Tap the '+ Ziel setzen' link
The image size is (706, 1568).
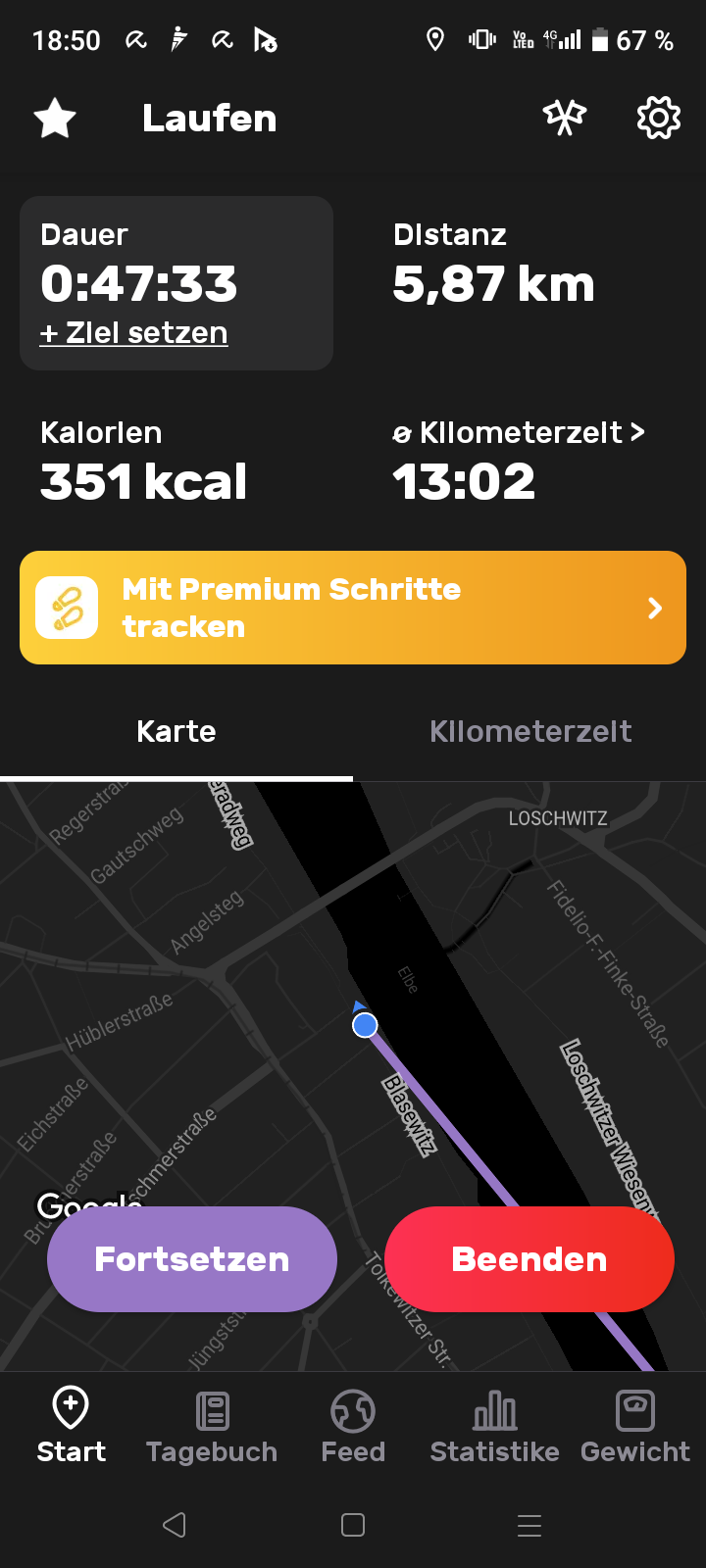pos(133,333)
